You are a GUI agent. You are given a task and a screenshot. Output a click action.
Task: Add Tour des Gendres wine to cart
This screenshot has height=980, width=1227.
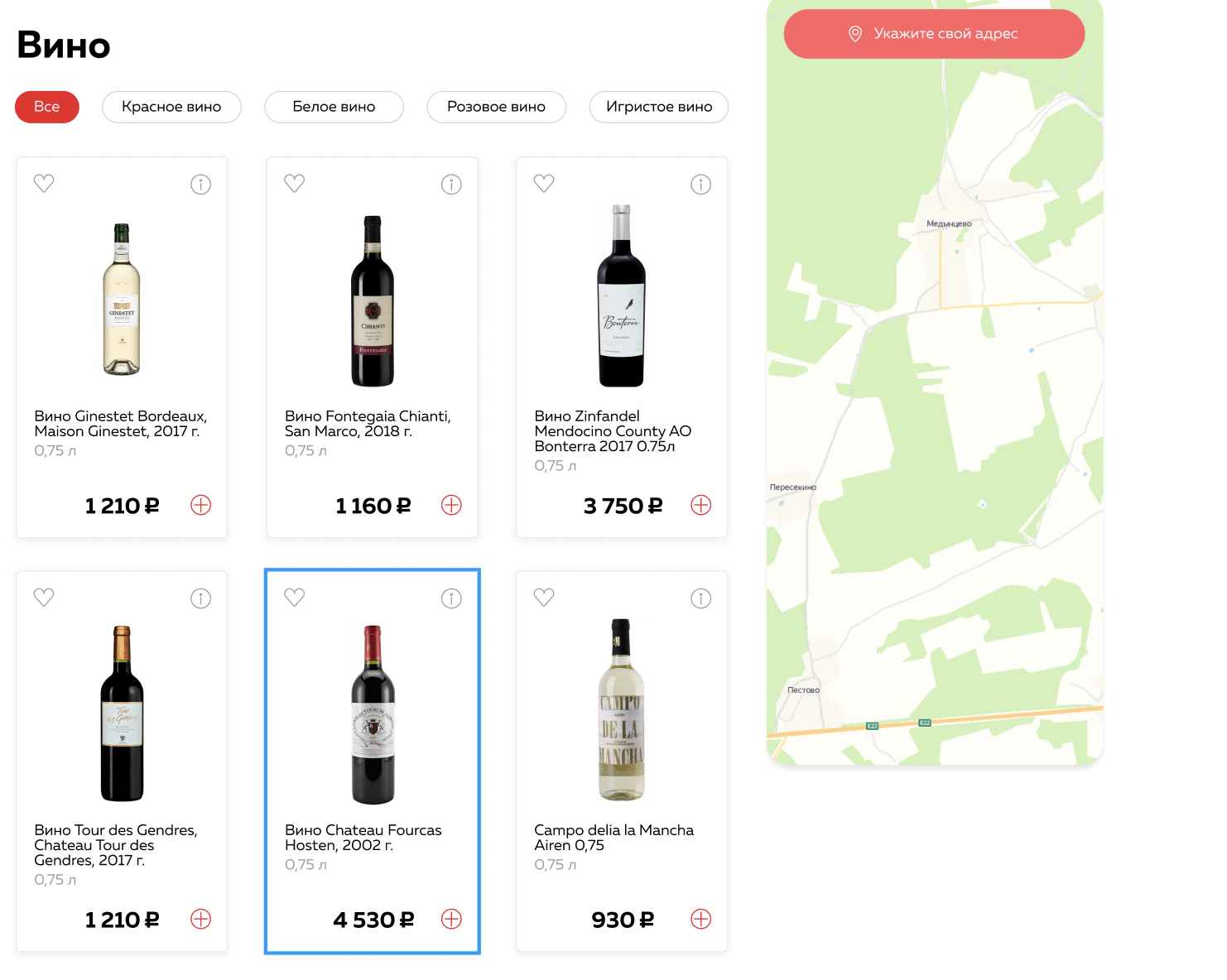click(201, 919)
